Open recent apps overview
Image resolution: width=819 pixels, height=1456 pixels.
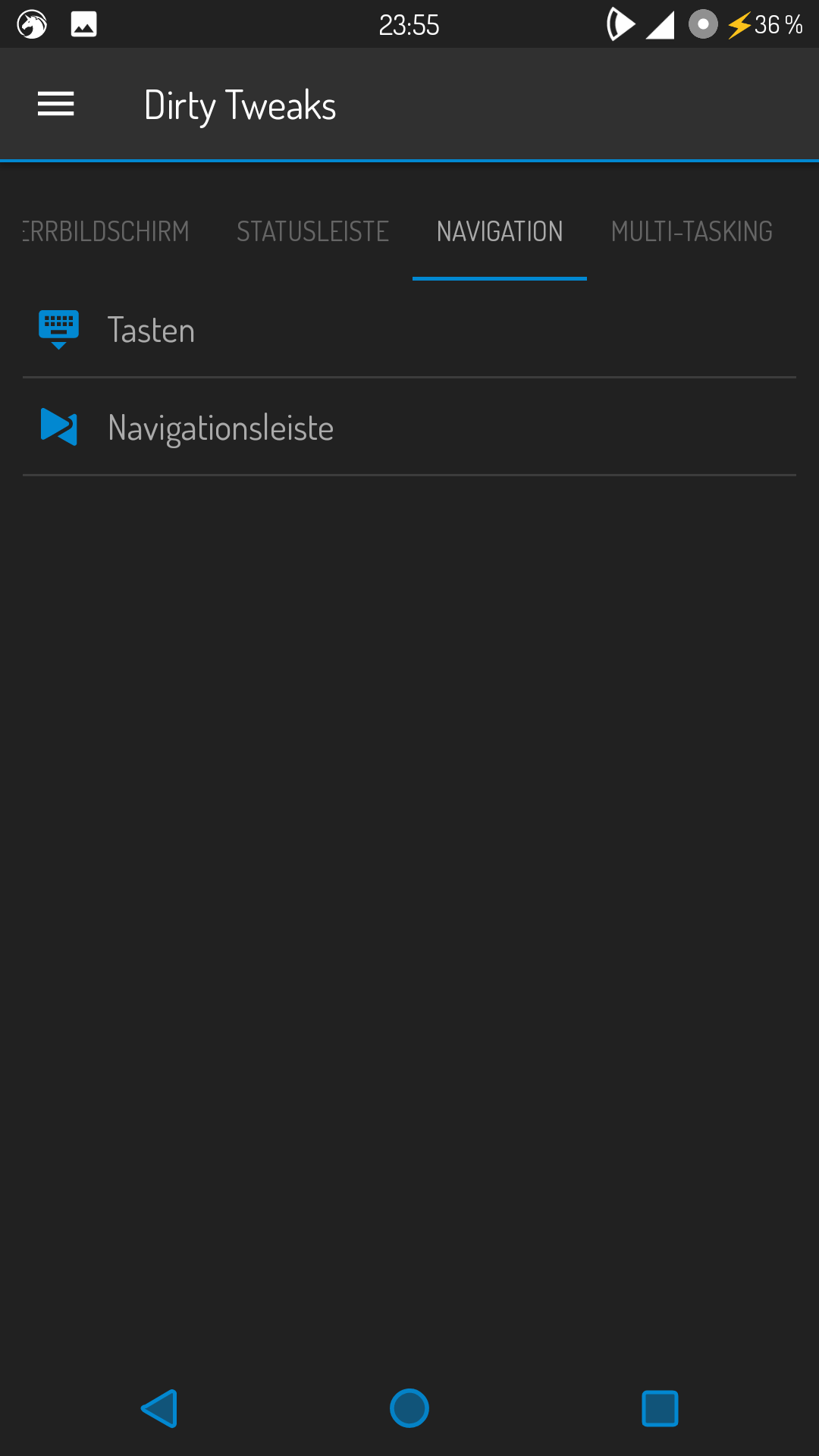point(660,1408)
